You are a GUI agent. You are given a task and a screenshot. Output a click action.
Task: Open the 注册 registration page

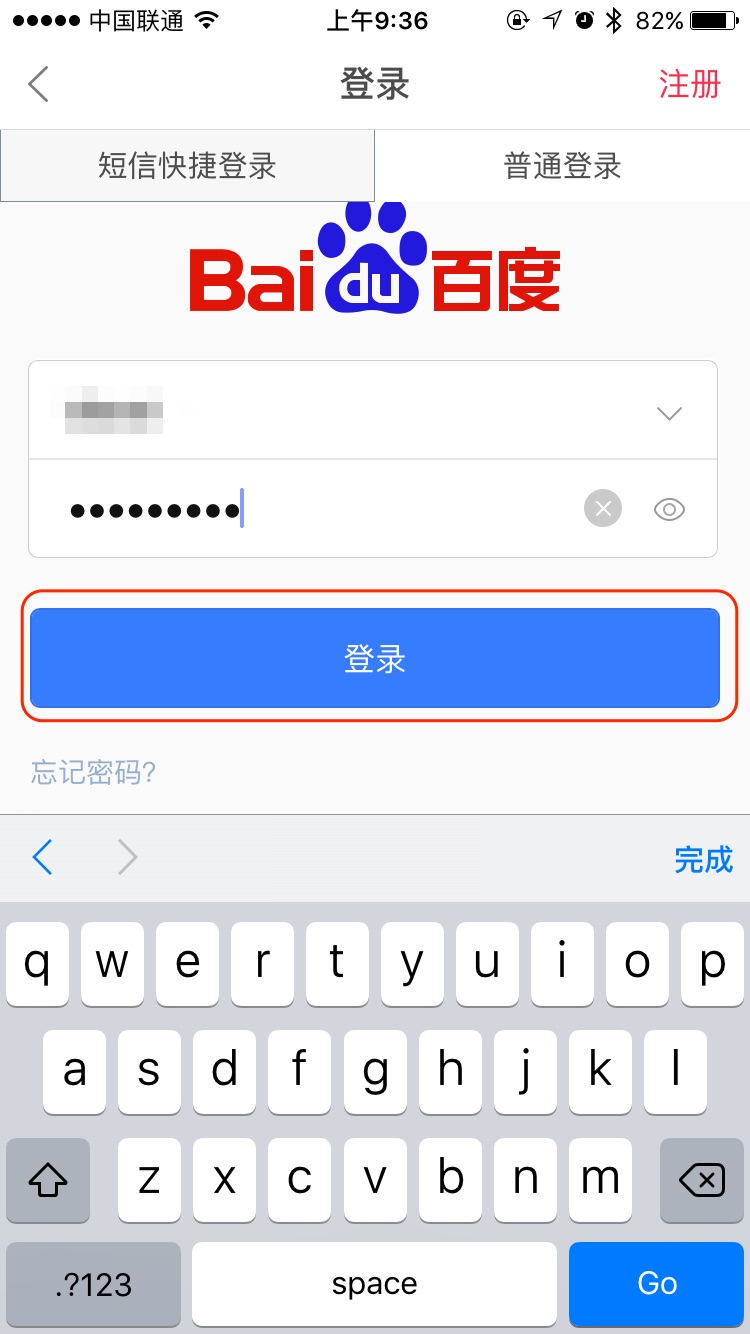[689, 84]
